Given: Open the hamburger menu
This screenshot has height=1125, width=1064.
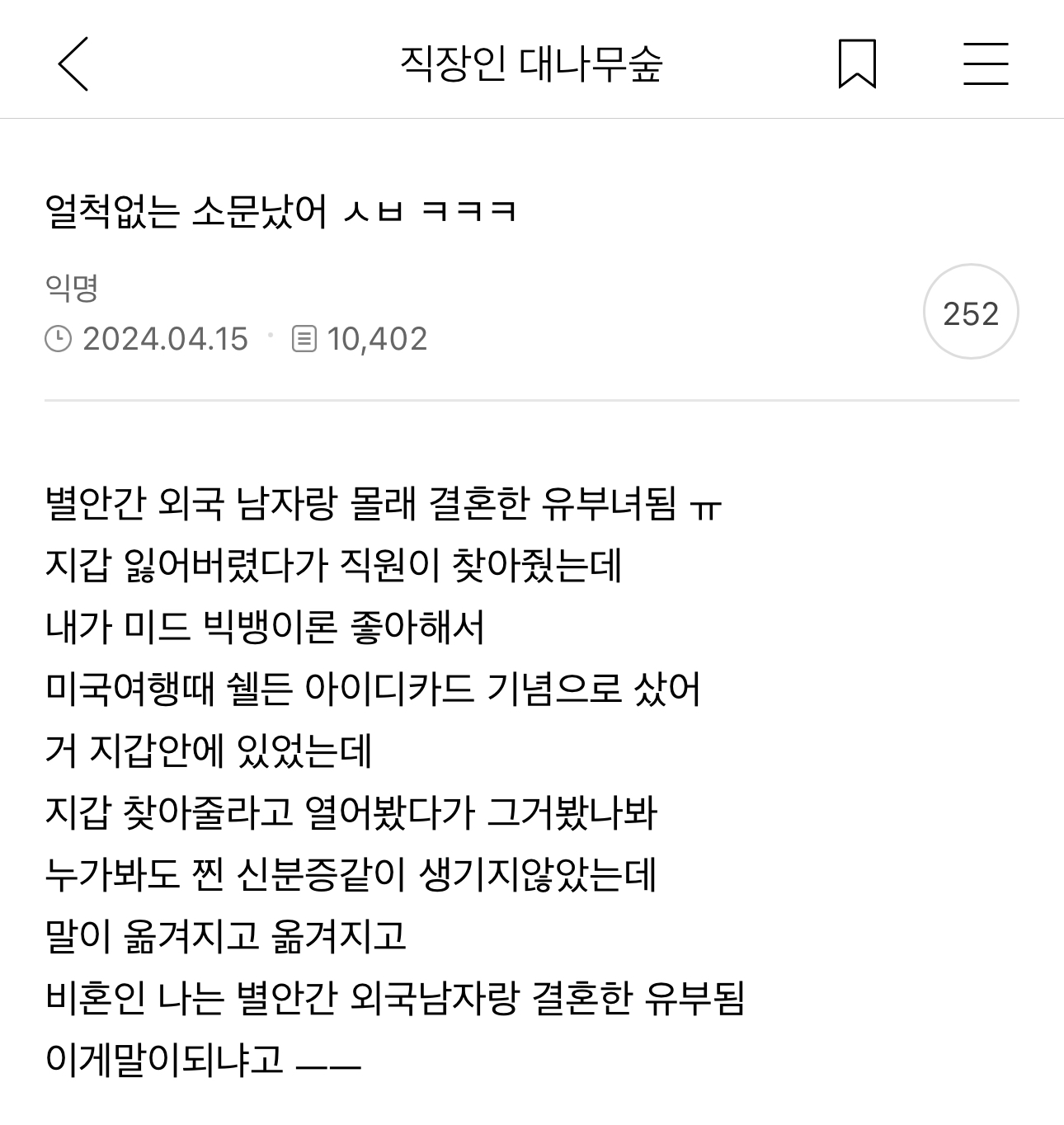Looking at the screenshot, I should (986, 64).
